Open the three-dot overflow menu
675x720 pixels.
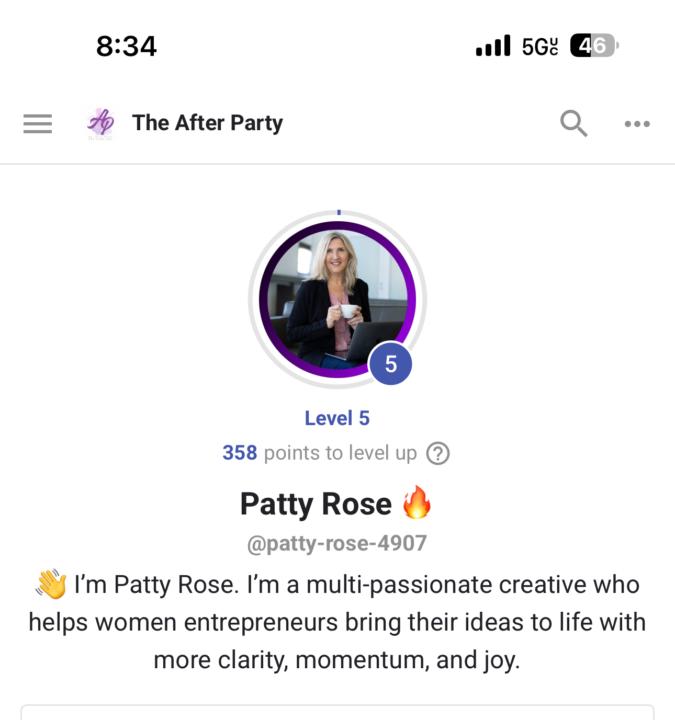[x=637, y=124]
